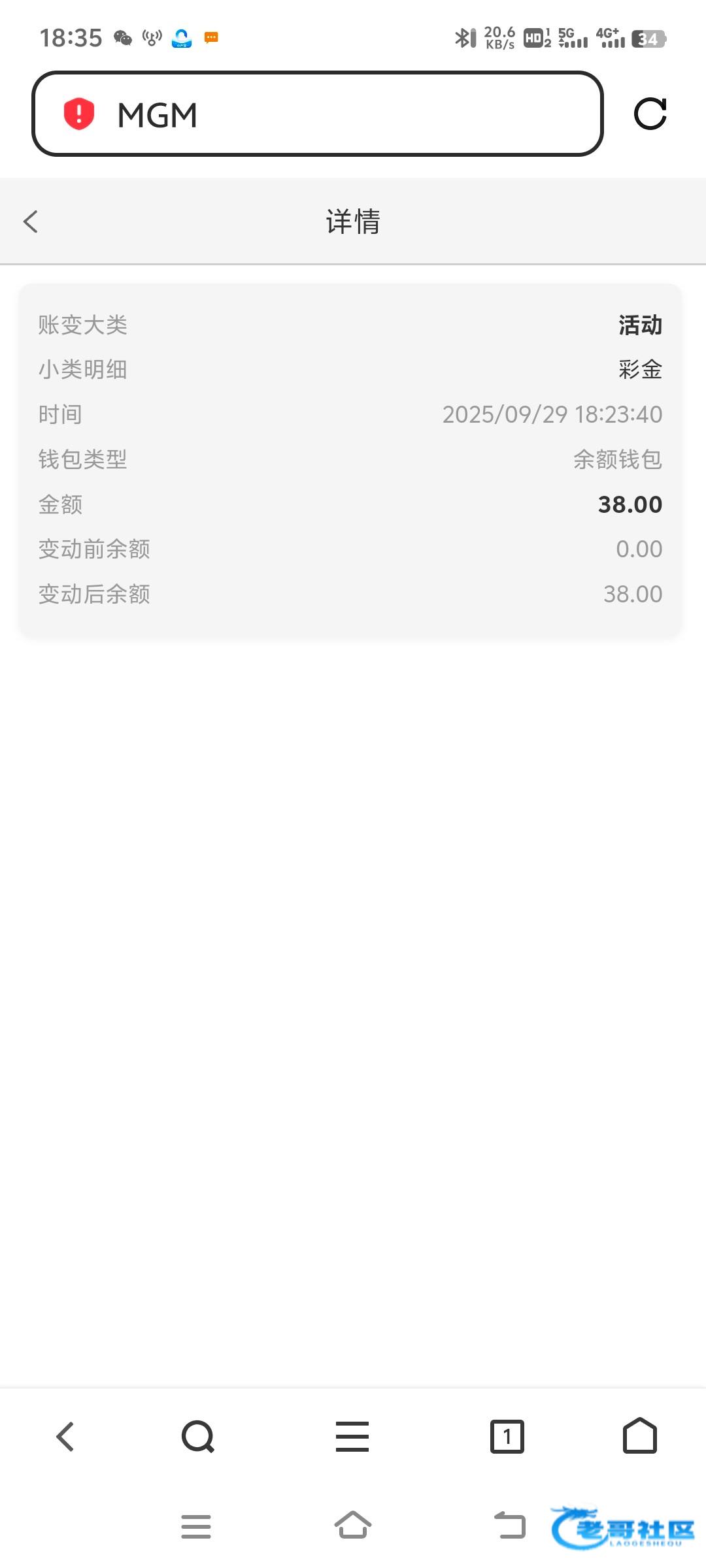Reload the current page

[x=650, y=114]
